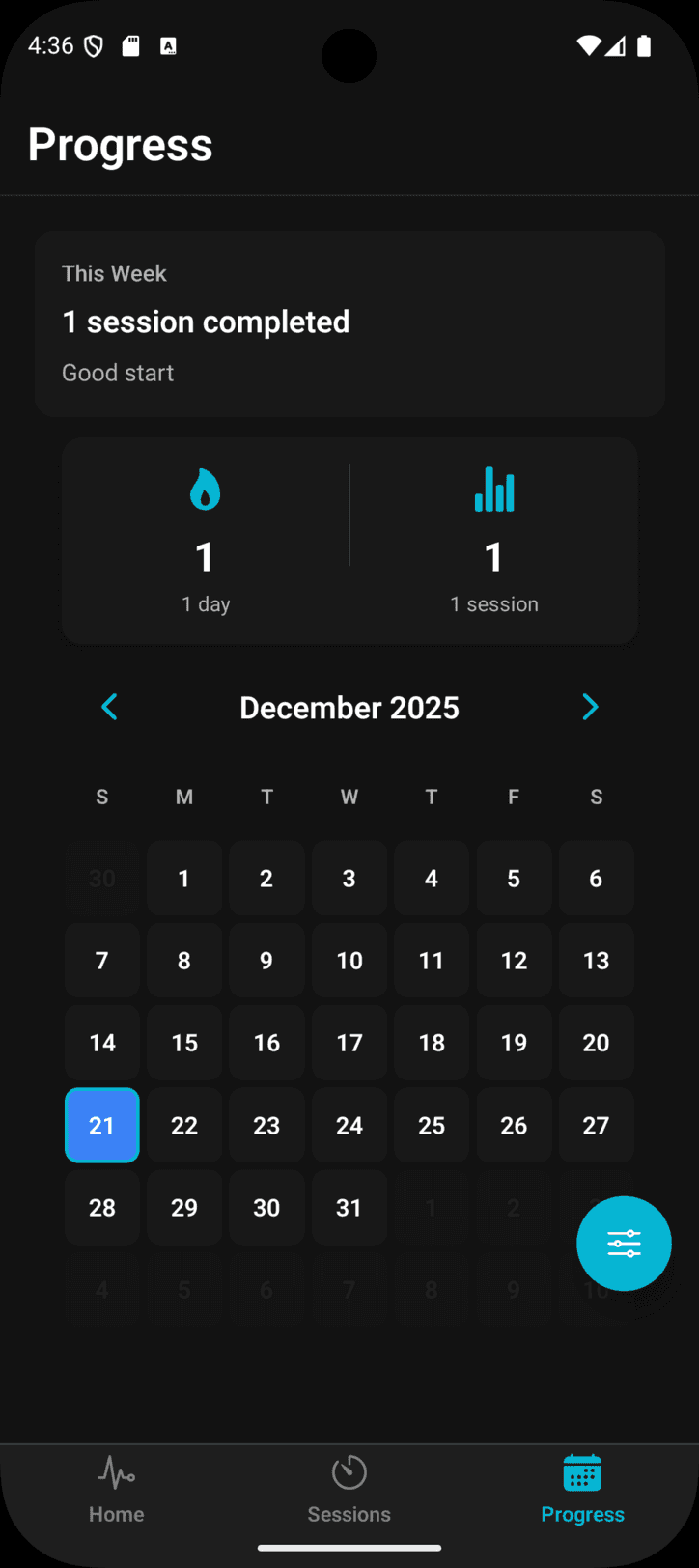The height and width of the screenshot is (1568, 699).
Task: Switch to the Home tab
Action: pos(116,1492)
